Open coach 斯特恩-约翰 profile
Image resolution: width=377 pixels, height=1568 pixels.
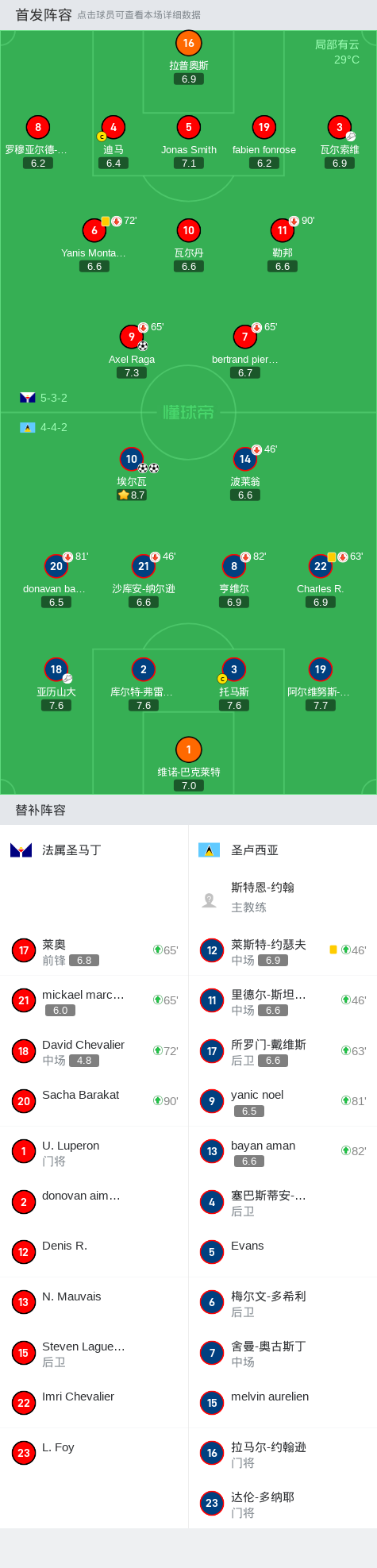[283, 897]
